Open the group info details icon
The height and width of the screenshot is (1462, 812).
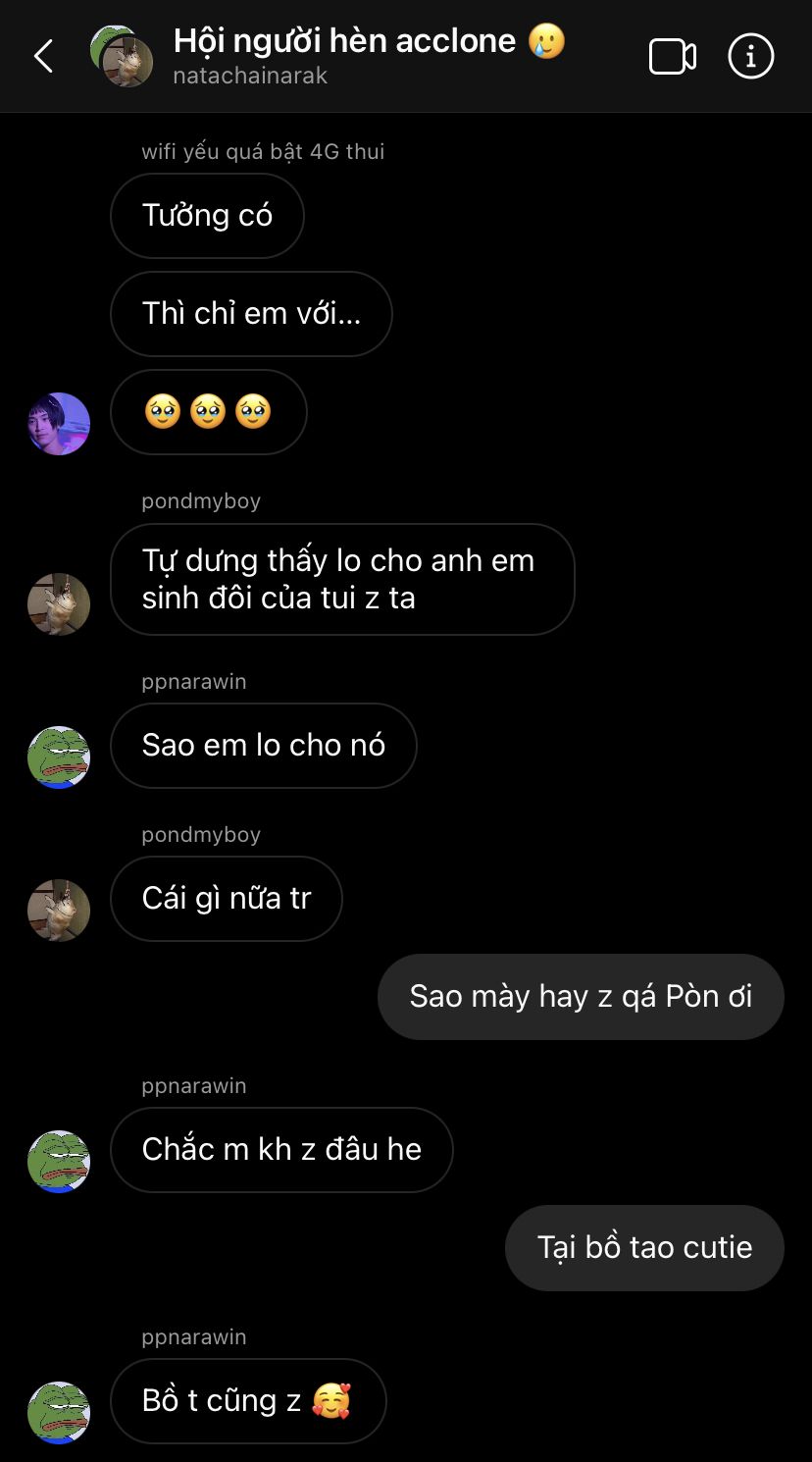(x=751, y=57)
